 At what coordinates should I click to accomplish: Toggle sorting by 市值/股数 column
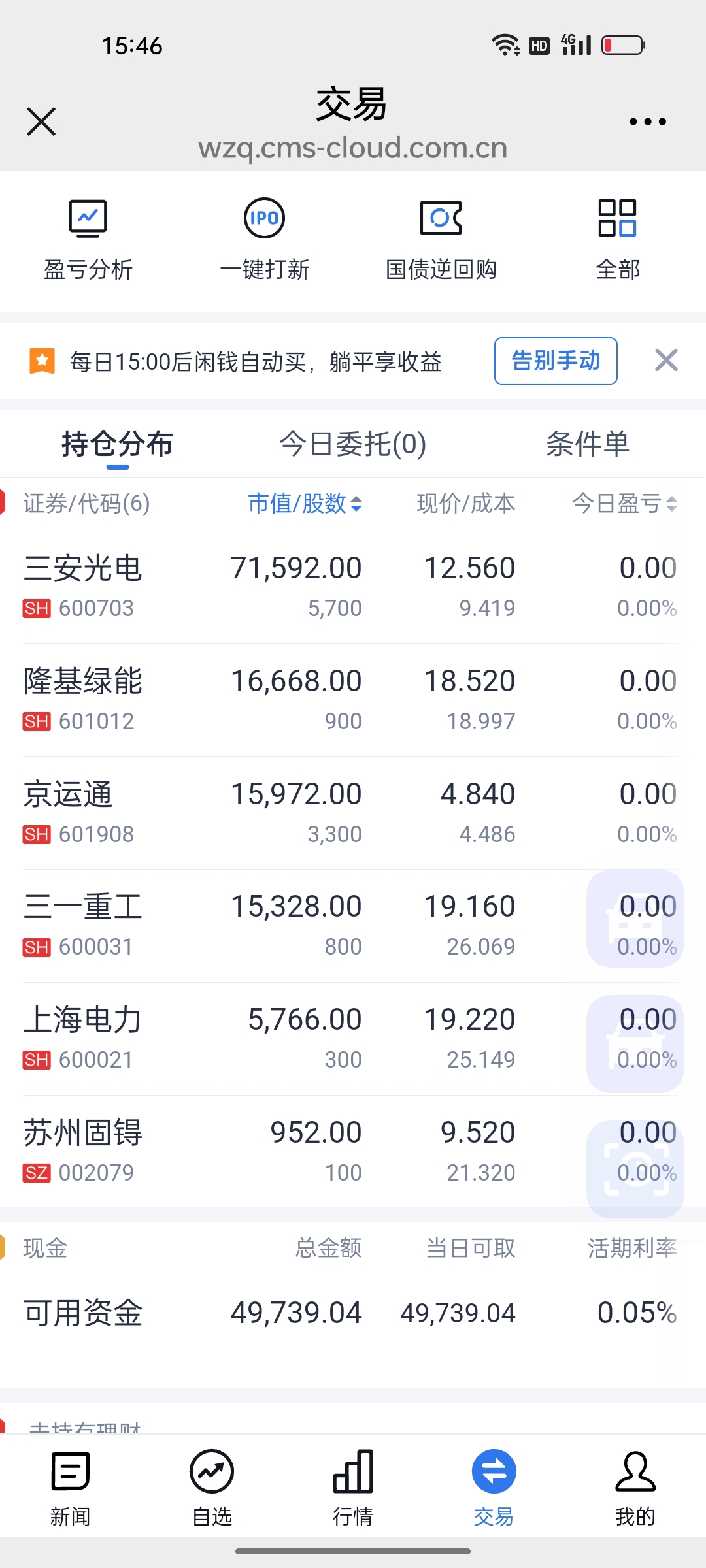click(304, 504)
